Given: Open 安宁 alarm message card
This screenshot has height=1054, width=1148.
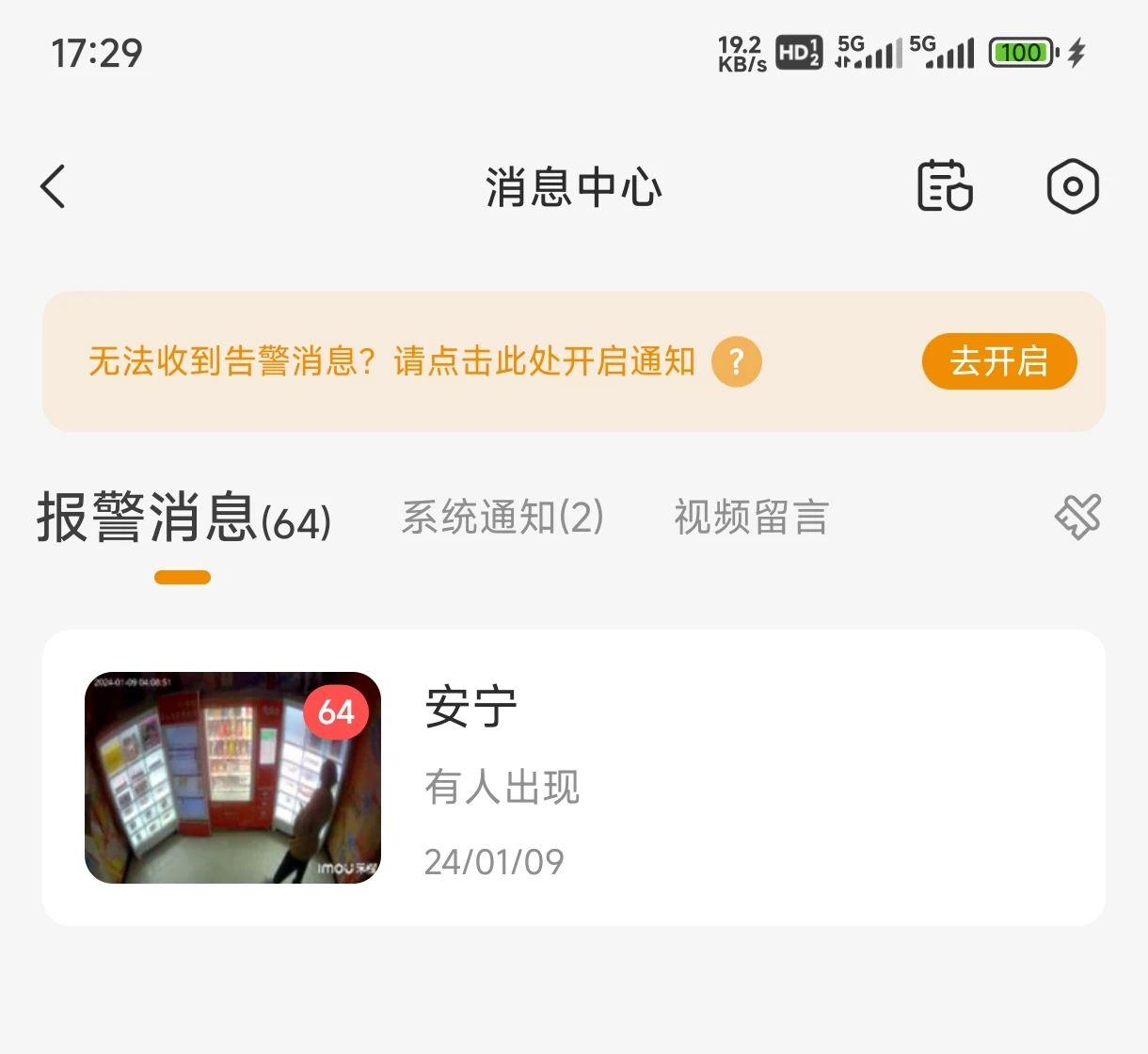Looking at the screenshot, I should pos(574,777).
